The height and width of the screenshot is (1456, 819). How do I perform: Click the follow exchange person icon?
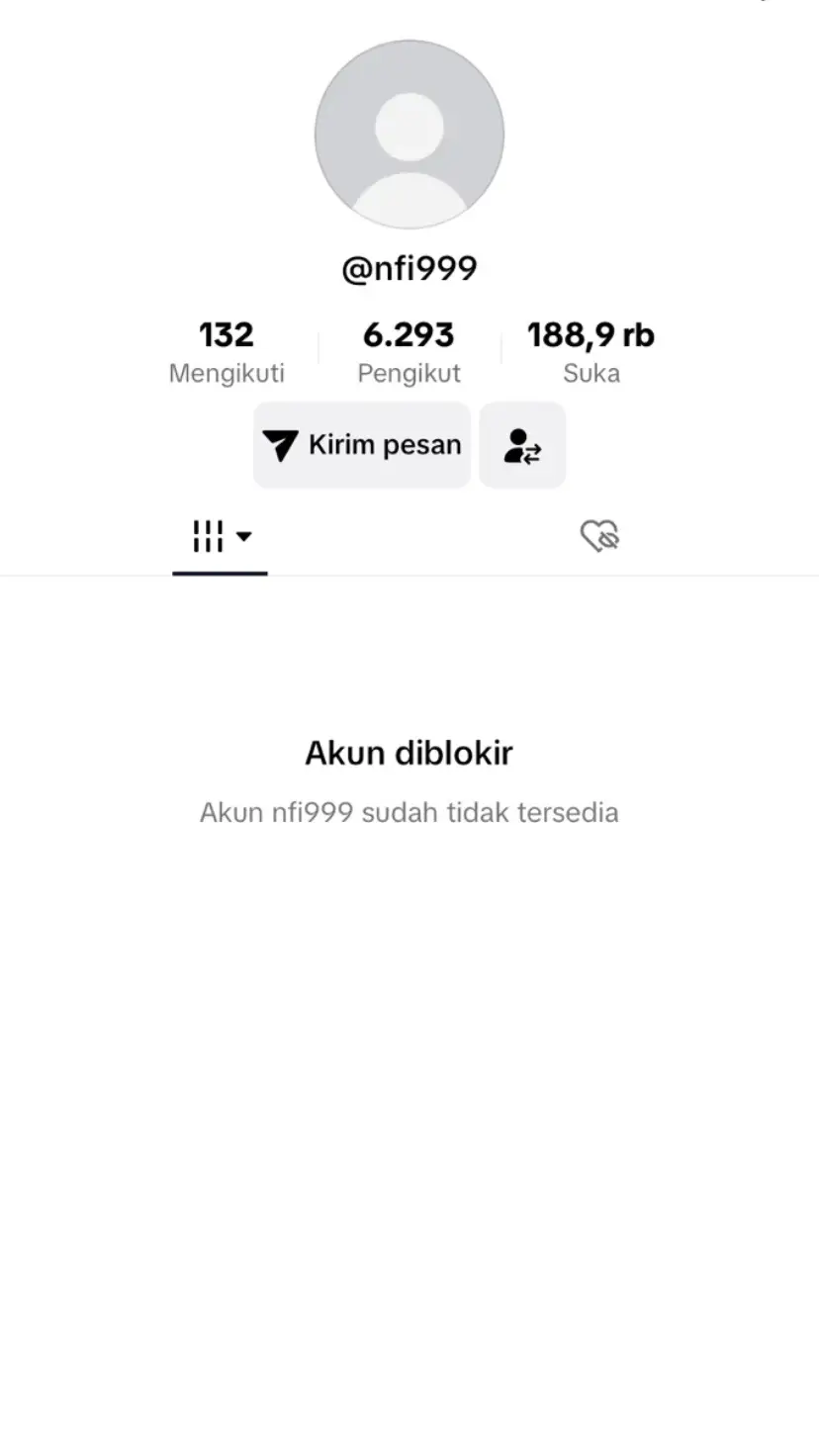[522, 445]
